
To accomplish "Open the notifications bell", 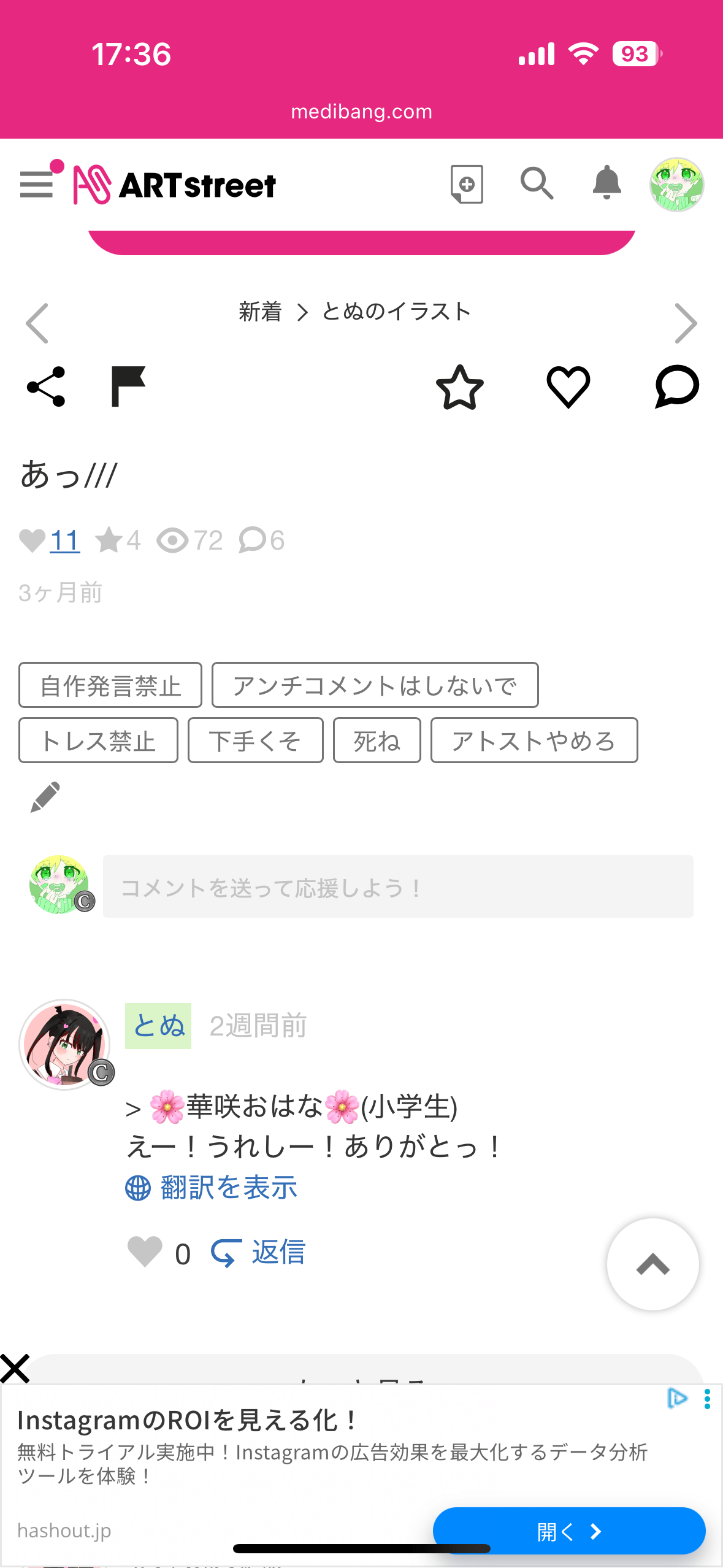I will [x=606, y=183].
